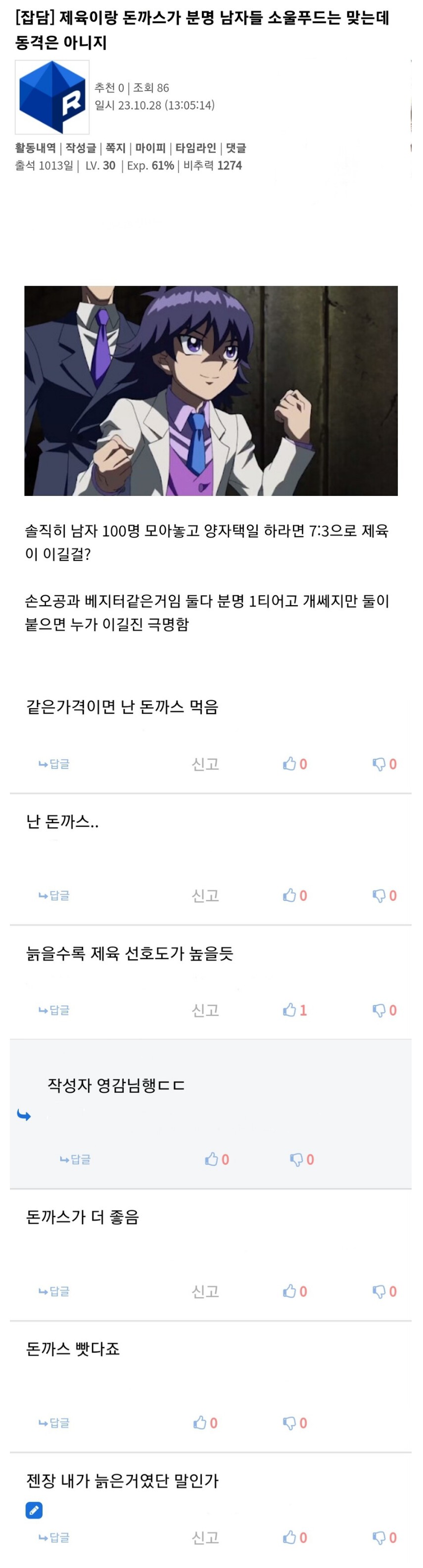
Task: Tap edit pencil icon on last comment
Action: [34, 1510]
